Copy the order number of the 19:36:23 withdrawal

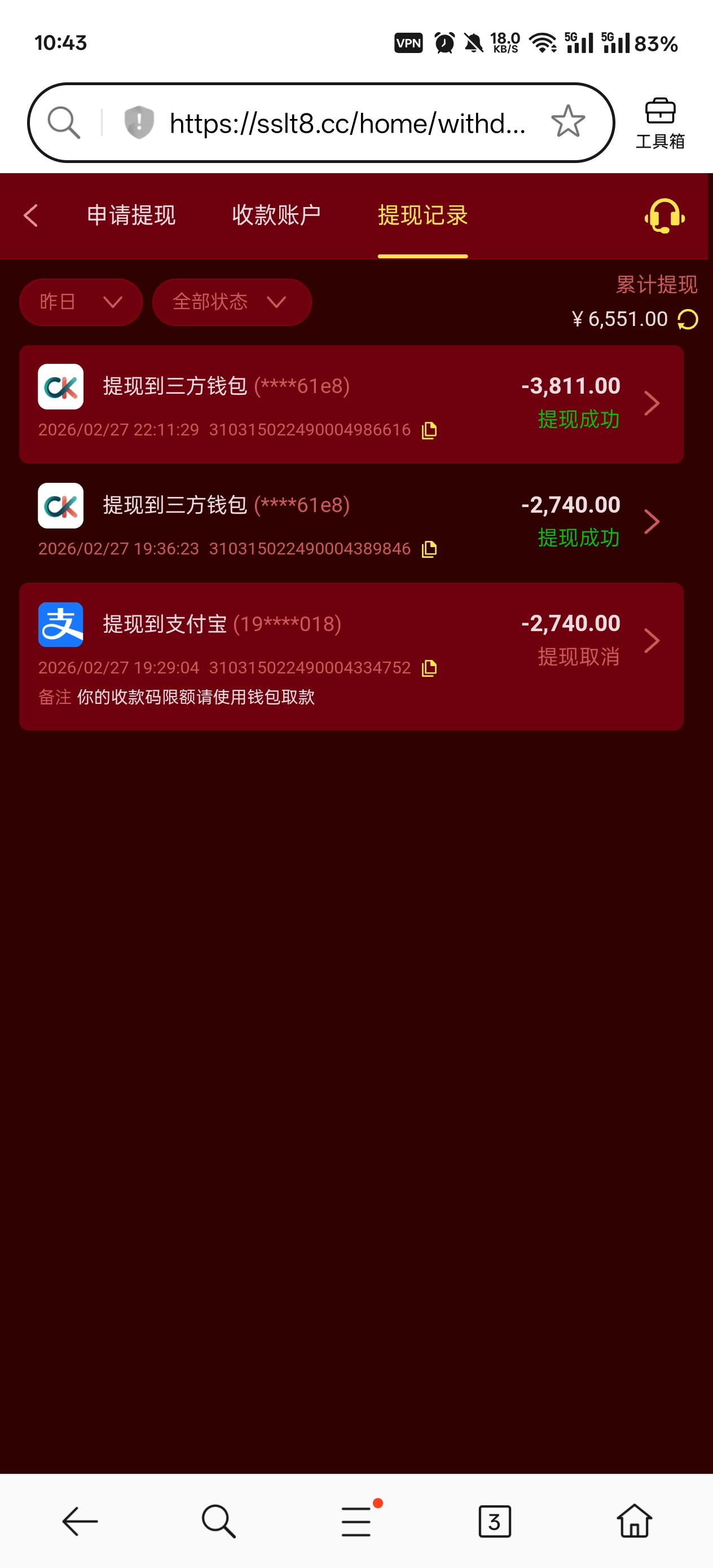429,548
